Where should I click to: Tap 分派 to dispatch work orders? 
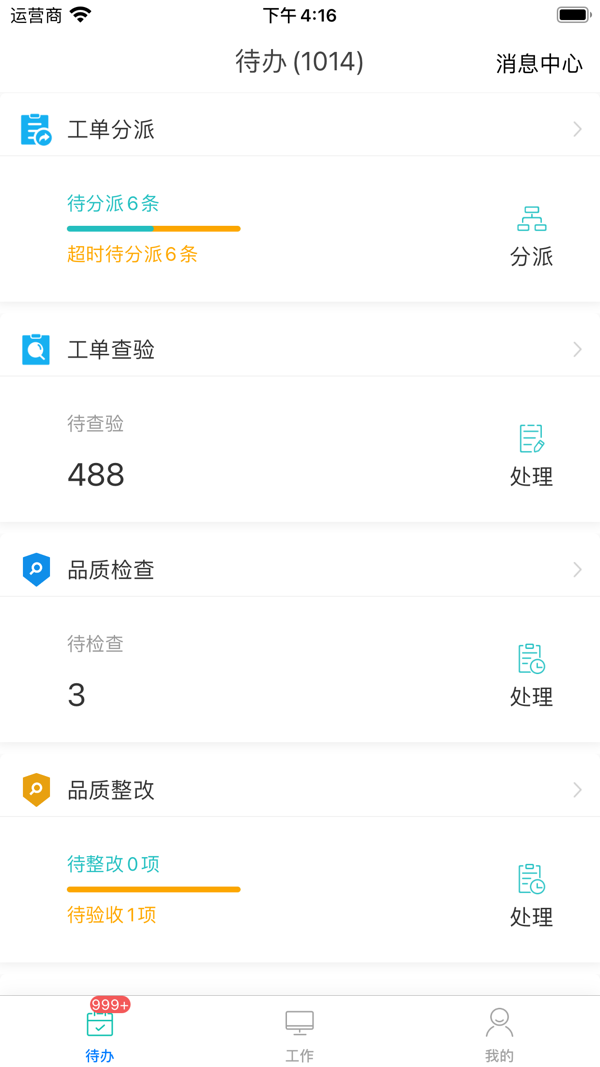tap(531, 236)
